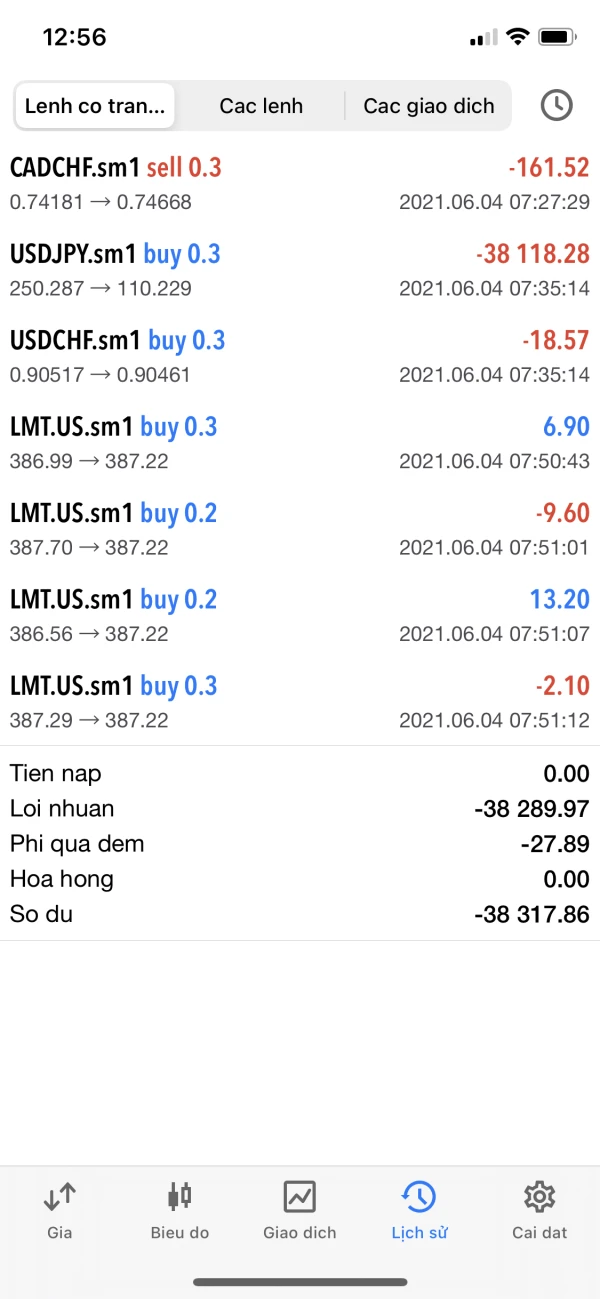This screenshot has height=1299, width=600.
Task: Switch to the Bieu do tab
Action: pos(180,1209)
